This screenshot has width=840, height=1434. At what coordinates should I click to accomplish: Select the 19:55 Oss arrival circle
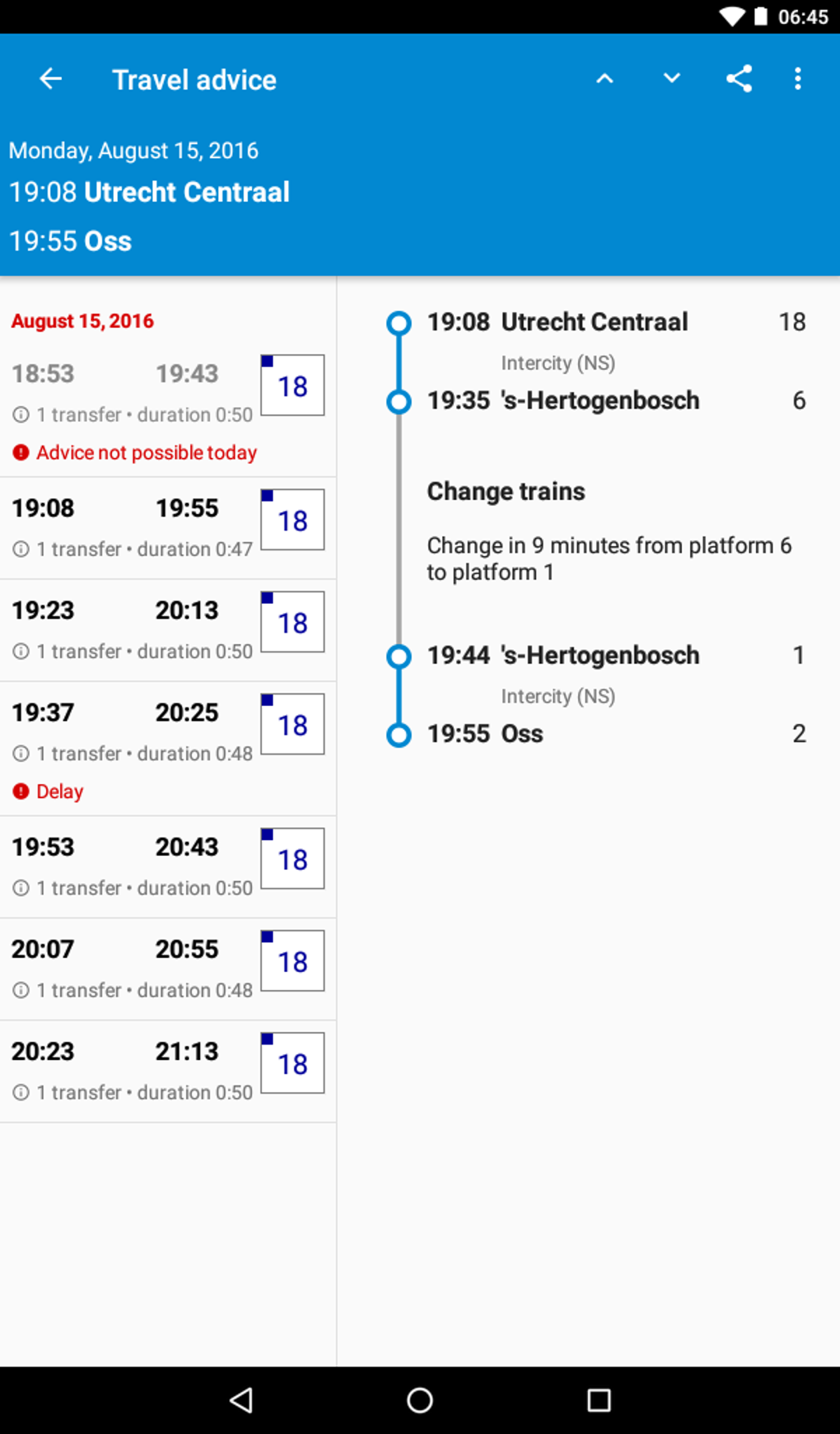pos(399,733)
